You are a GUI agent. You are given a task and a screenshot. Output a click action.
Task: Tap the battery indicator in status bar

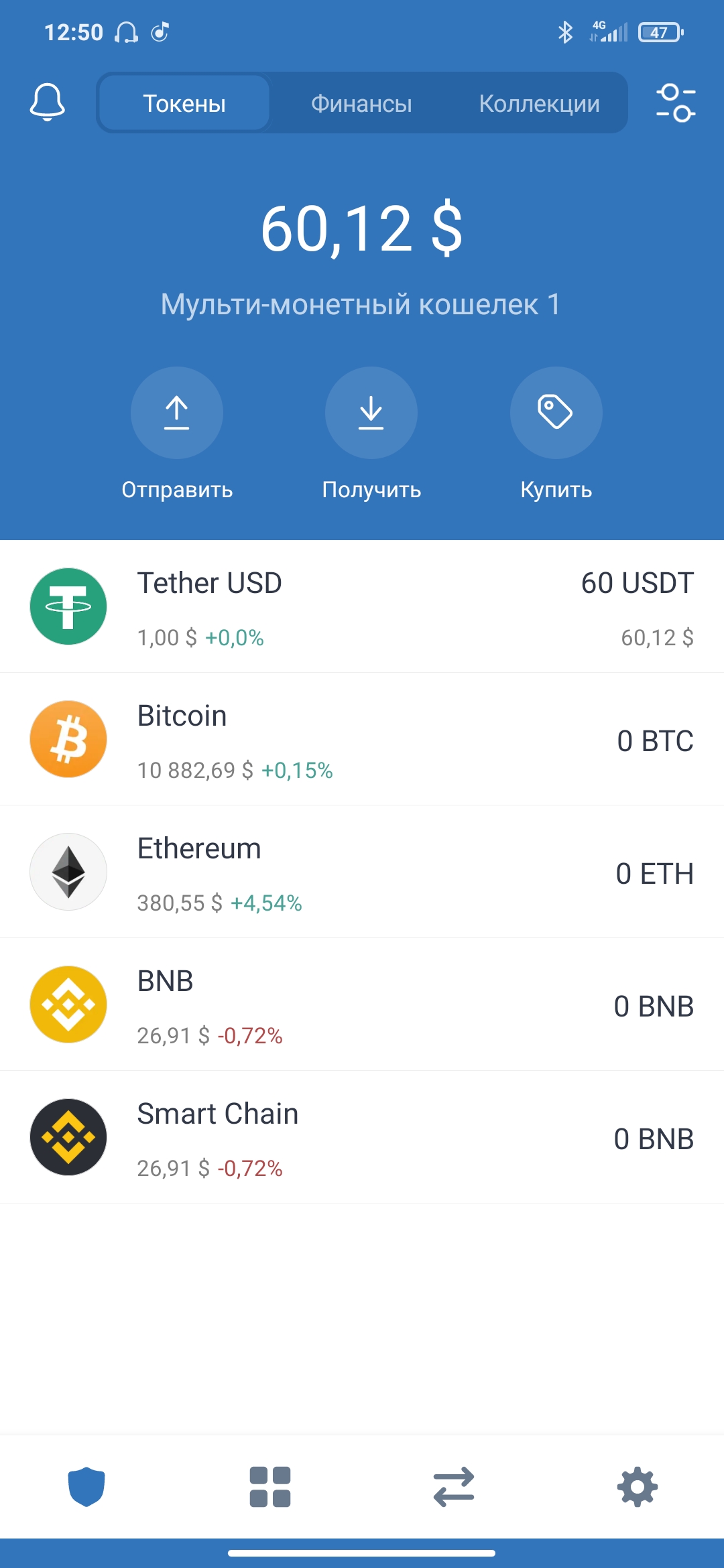[x=659, y=31]
